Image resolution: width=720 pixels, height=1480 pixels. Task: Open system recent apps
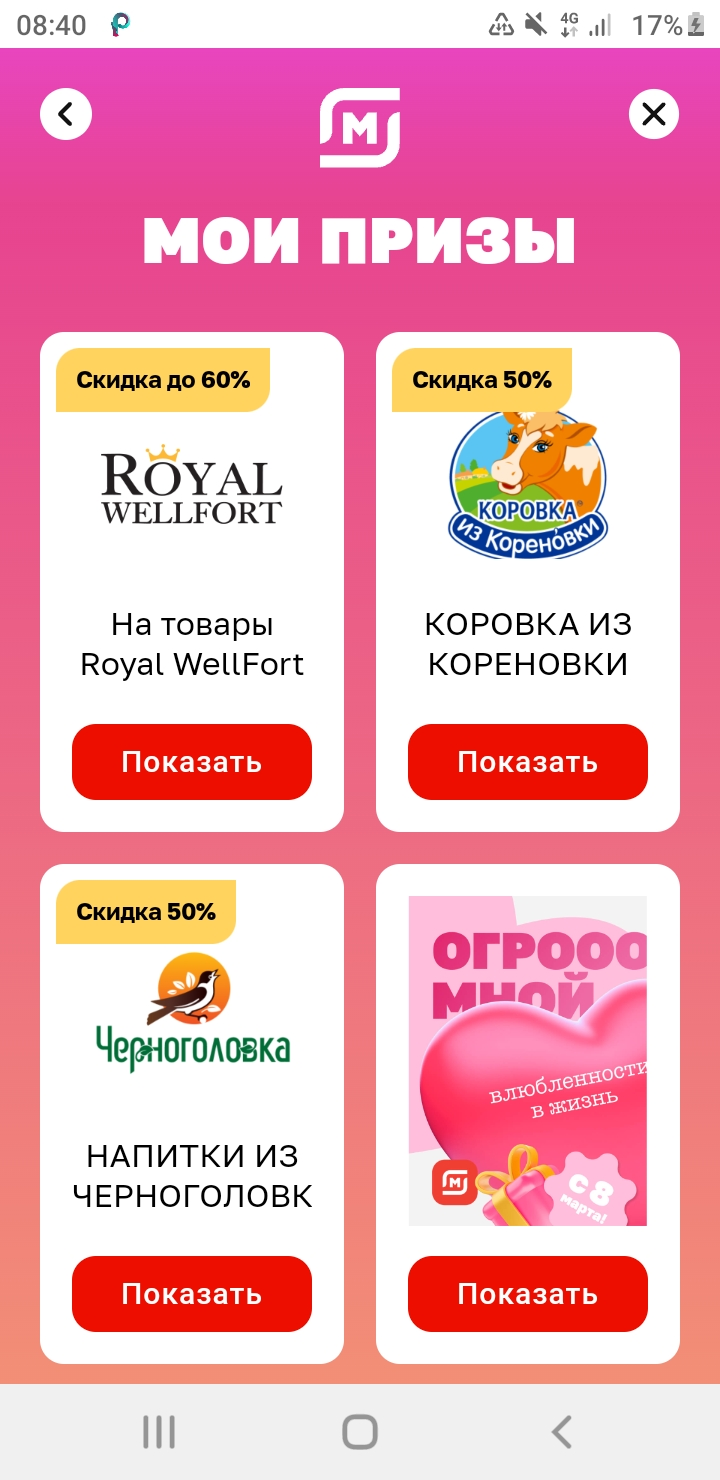click(159, 1432)
